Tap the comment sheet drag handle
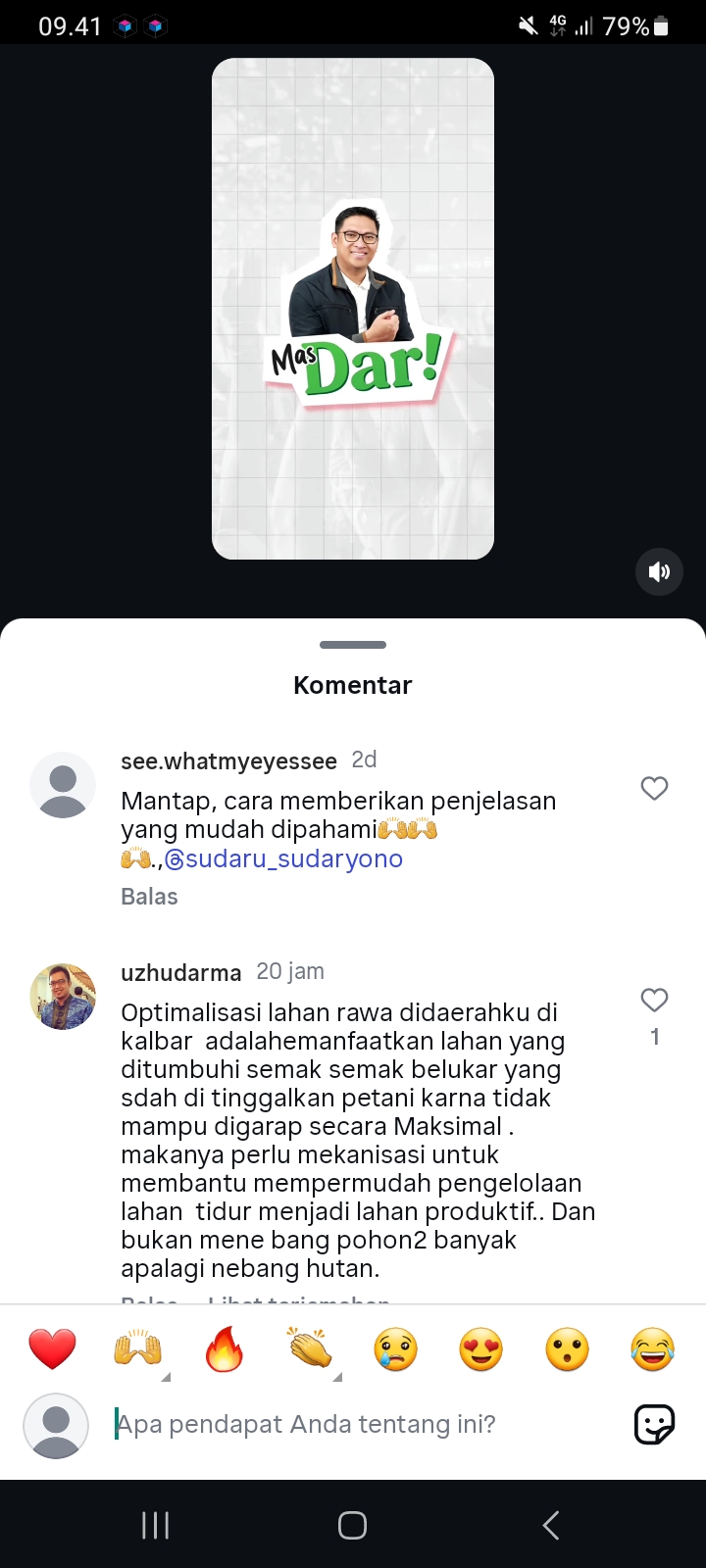The height and width of the screenshot is (1568, 706). tap(353, 645)
